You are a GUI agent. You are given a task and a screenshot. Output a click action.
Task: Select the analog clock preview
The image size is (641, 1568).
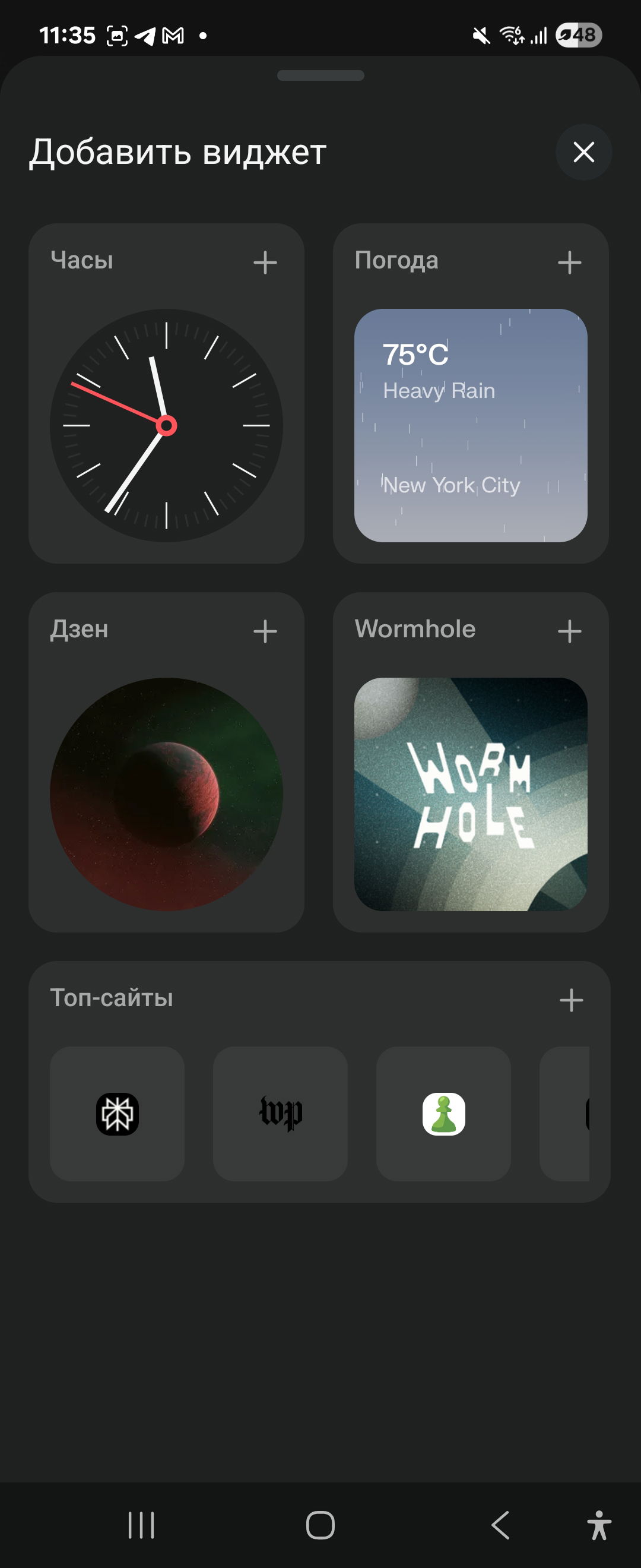[x=166, y=425]
